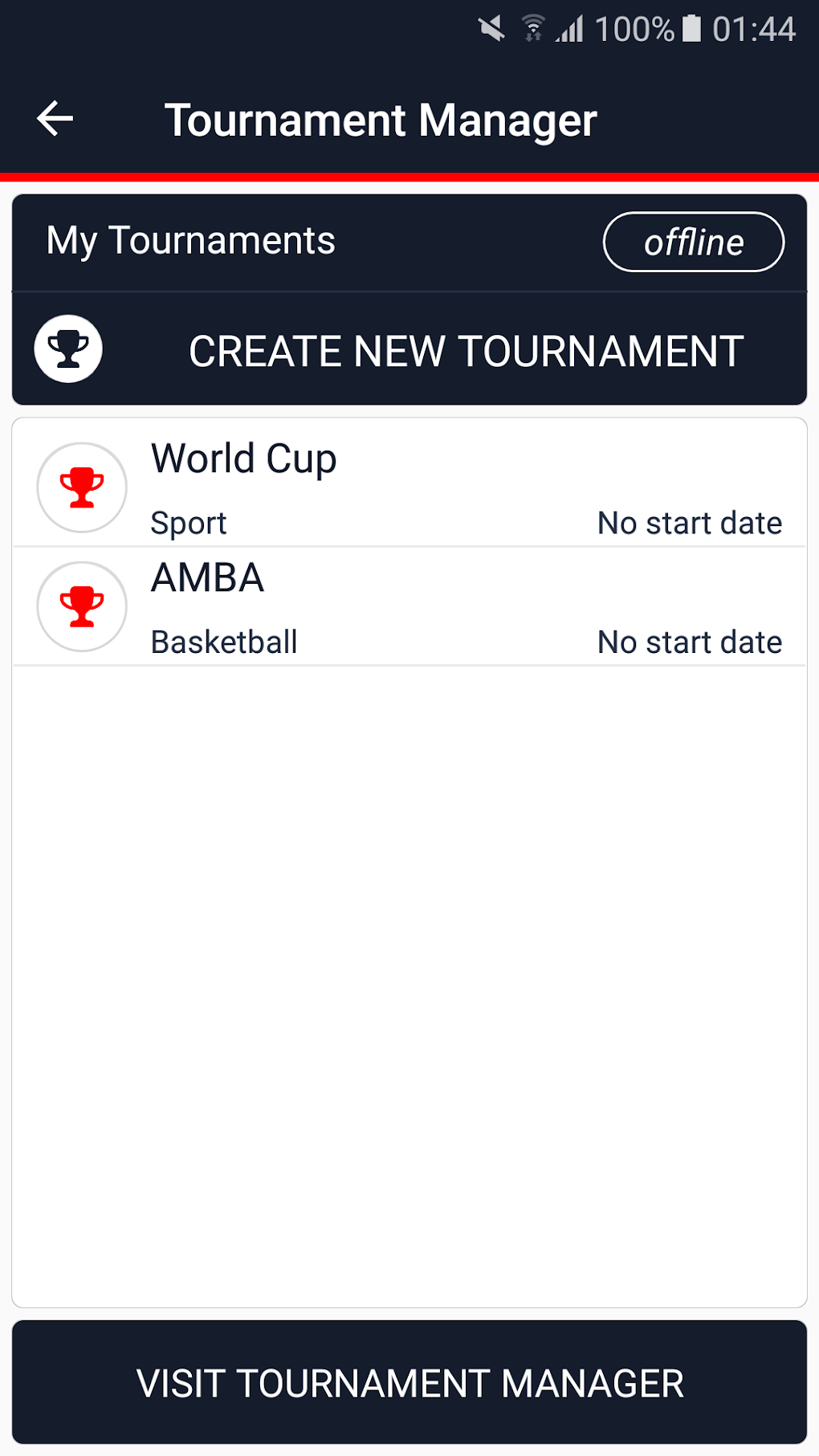This screenshot has width=819, height=1456.
Task: Tap Visit Tournament Manager
Action: tap(409, 1382)
